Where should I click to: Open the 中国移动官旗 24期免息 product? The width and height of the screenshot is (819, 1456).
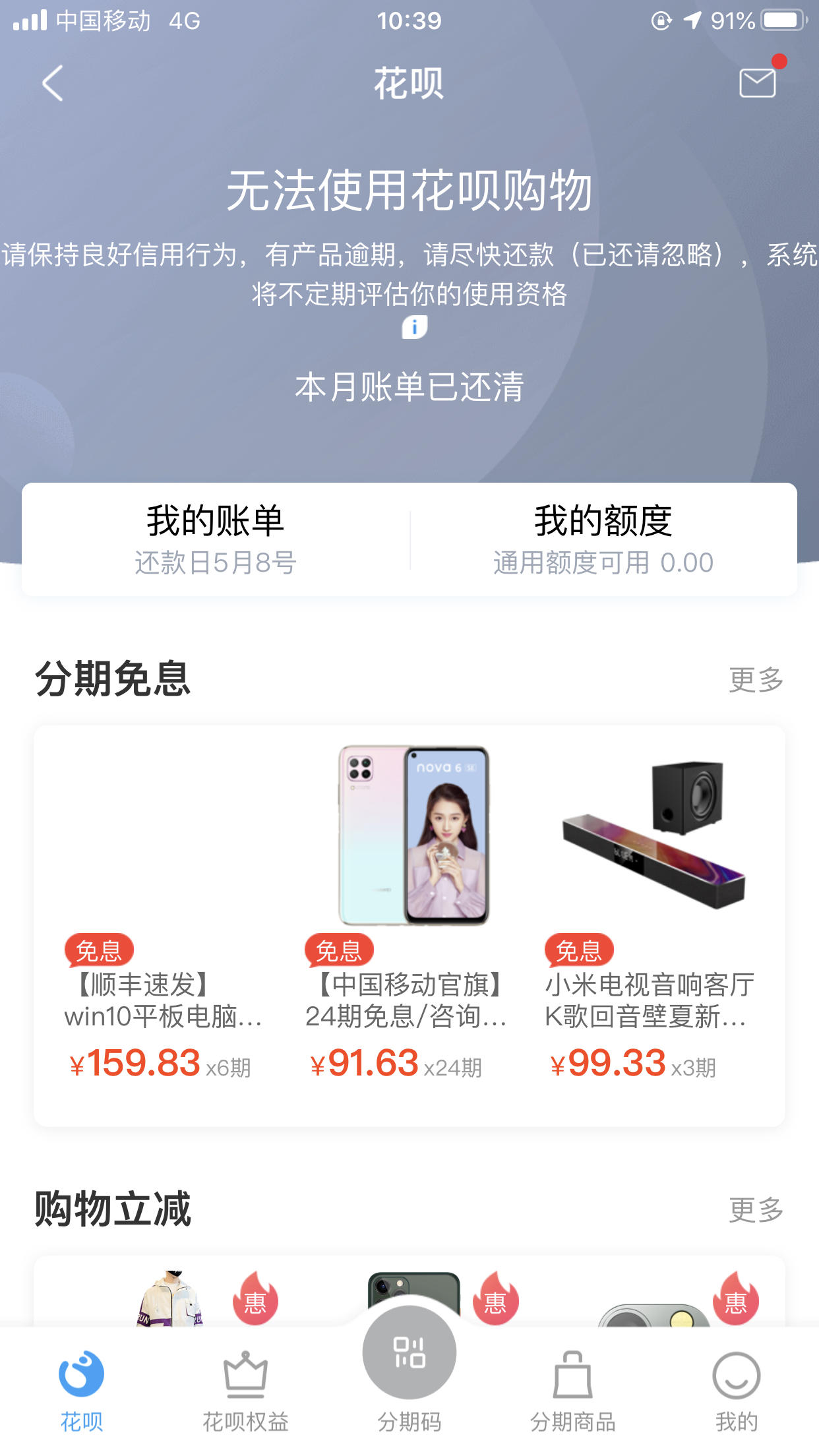coord(408,913)
